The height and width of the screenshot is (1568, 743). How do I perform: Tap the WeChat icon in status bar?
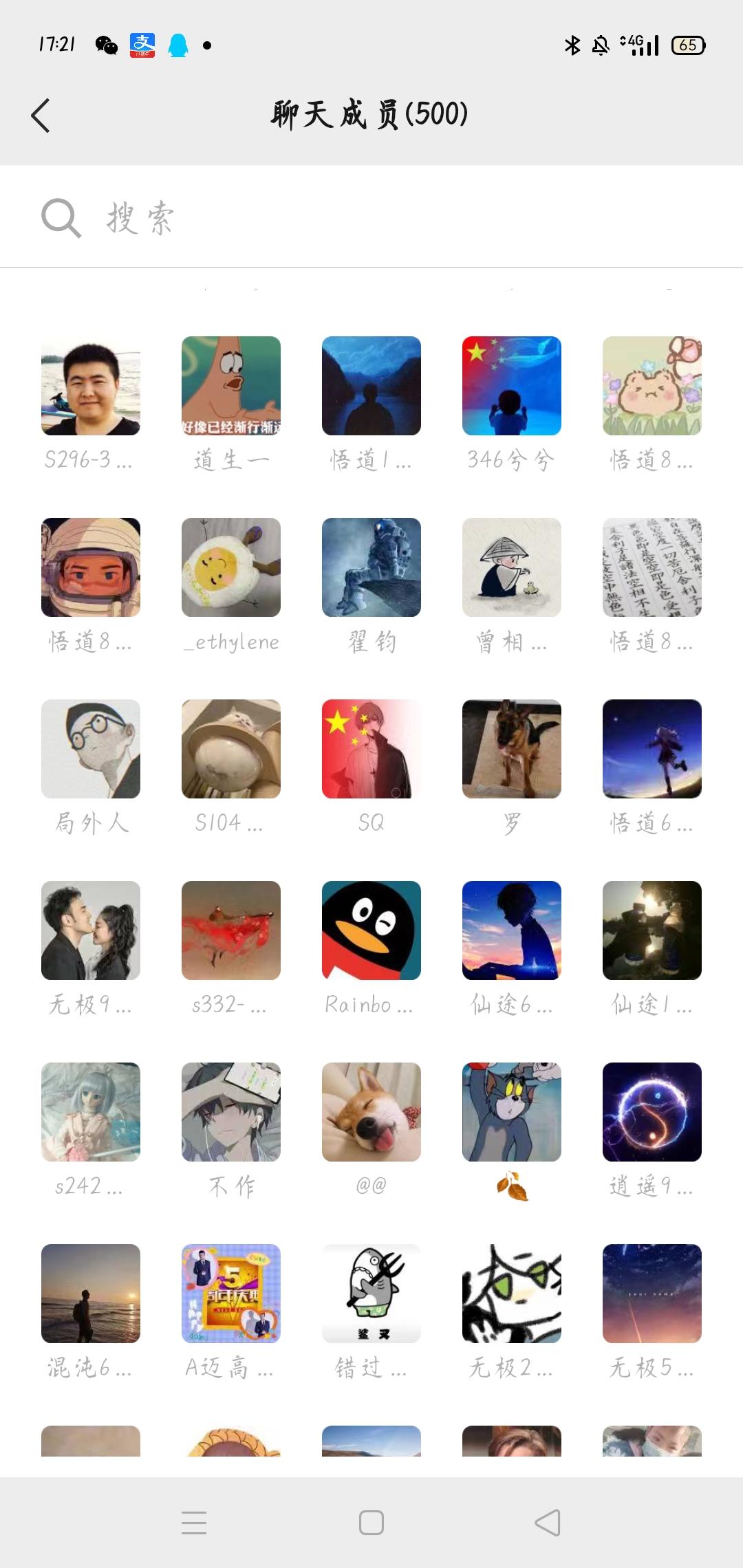[x=107, y=45]
